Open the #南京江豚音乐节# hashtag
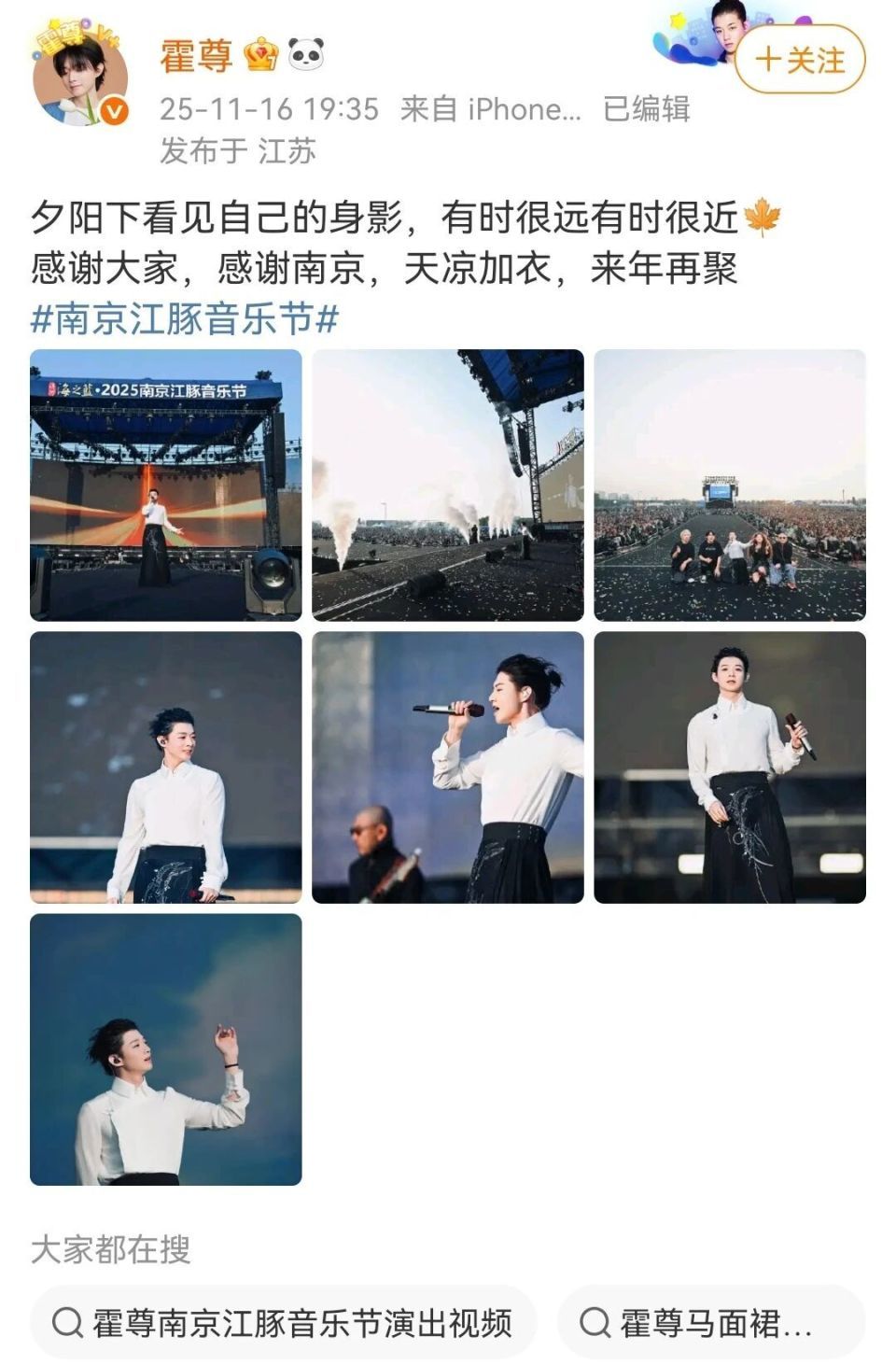The height and width of the screenshot is (1365, 896). [x=185, y=319]
